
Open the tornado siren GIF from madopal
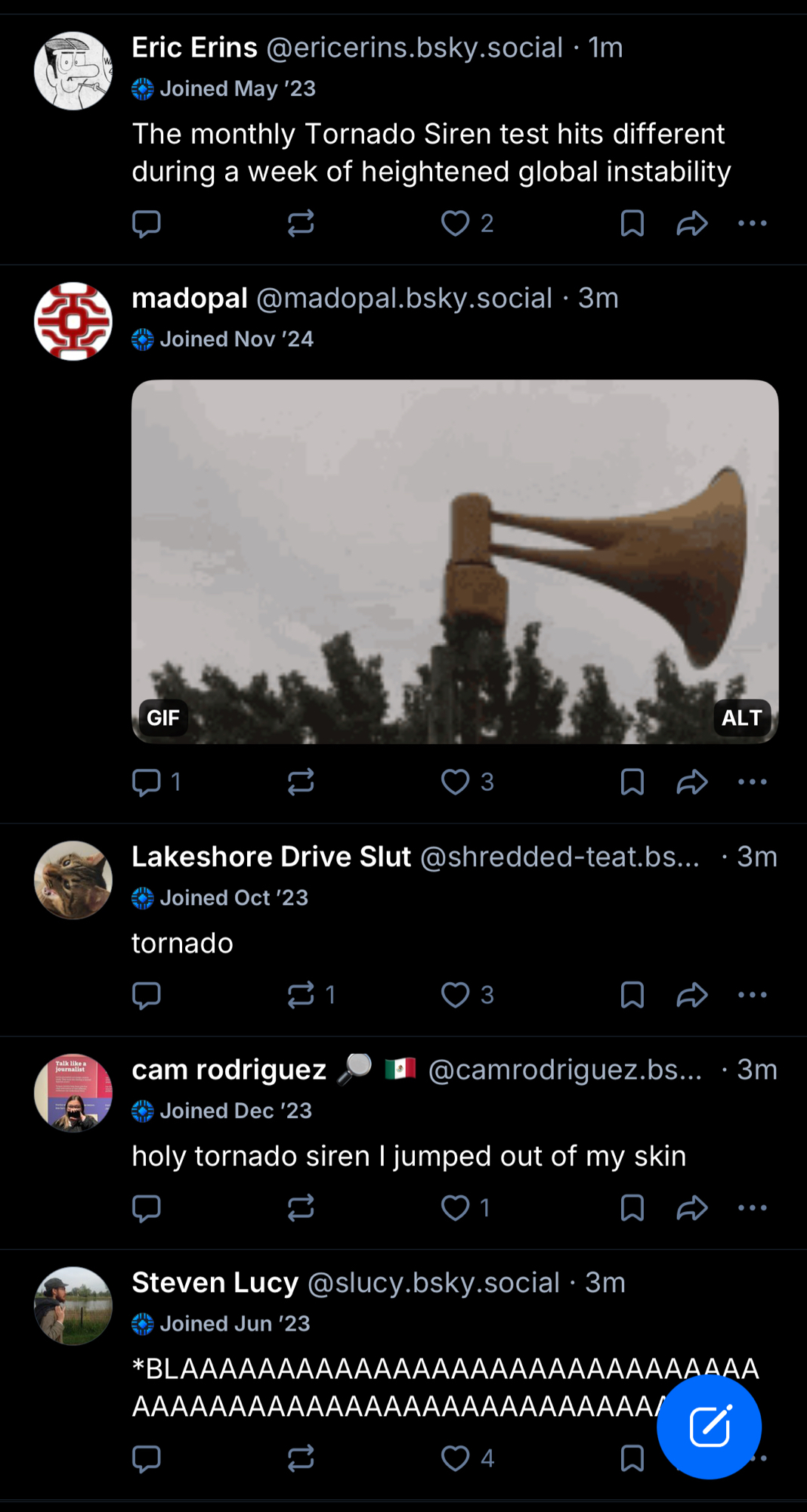[x=455, y=561]
